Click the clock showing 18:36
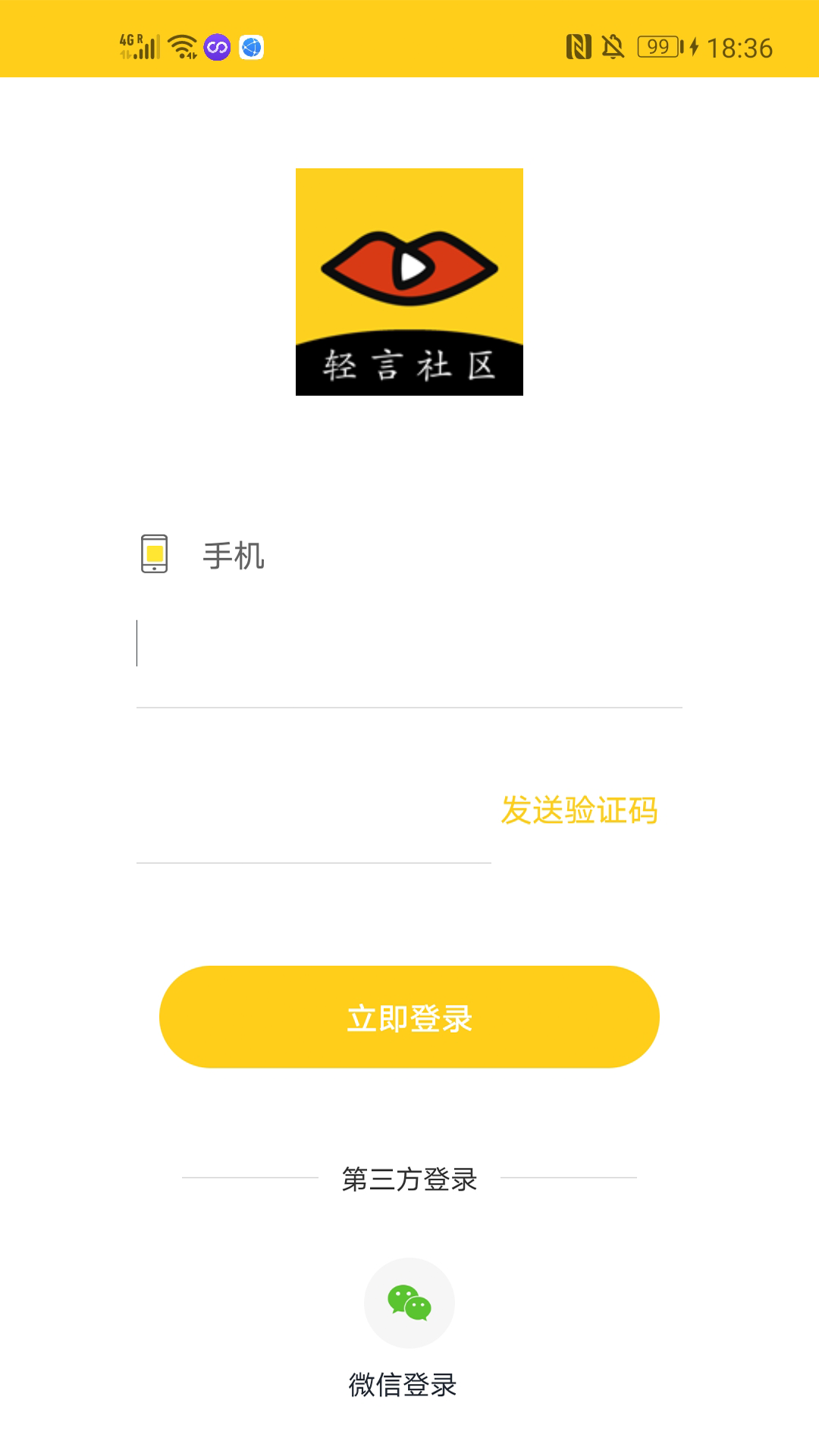 (x=739, y=45)
